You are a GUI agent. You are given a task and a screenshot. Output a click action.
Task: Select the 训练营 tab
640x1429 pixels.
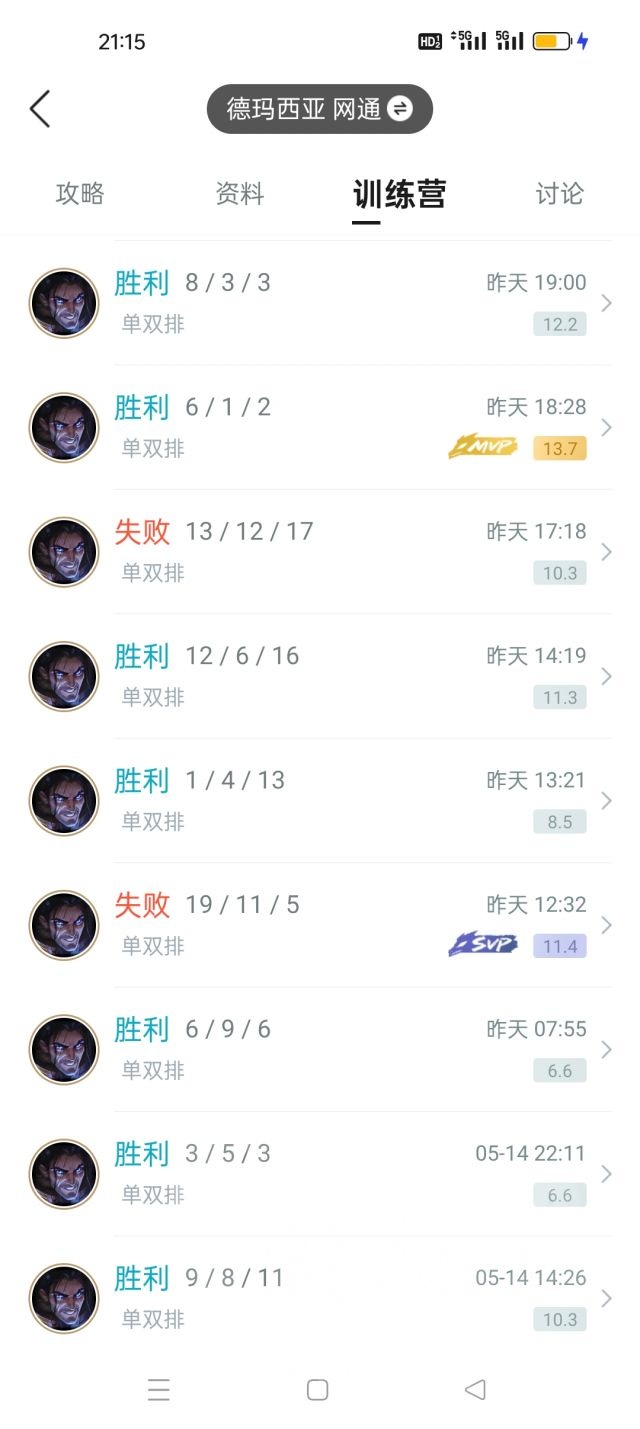click(399, 194)
